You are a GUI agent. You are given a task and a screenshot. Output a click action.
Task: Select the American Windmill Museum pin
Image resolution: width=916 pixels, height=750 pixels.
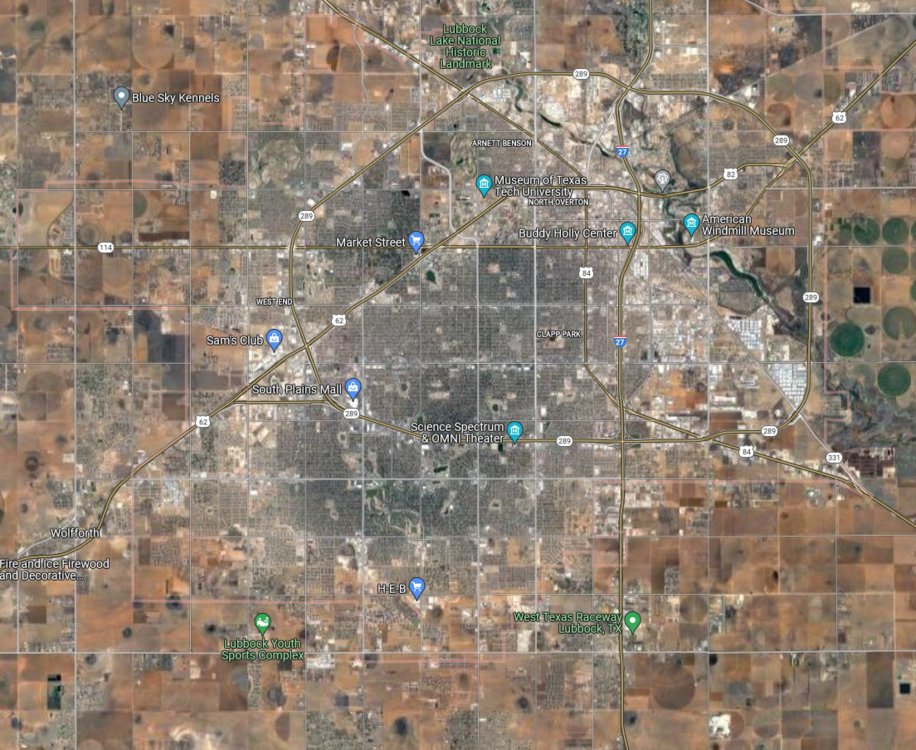(x=691, y=223)
